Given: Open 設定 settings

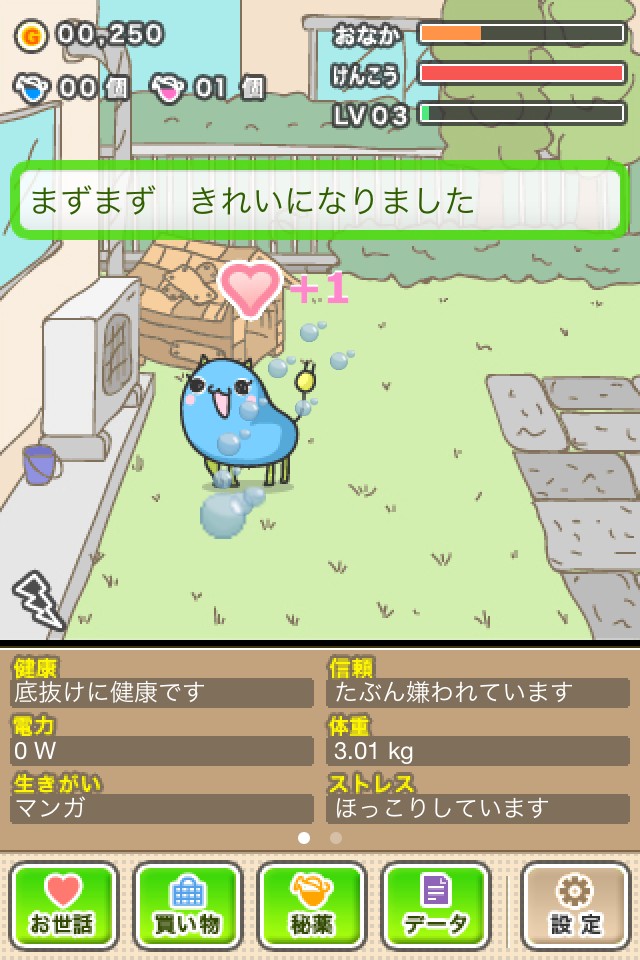Looking at the screenshot, I should [576, 905].
